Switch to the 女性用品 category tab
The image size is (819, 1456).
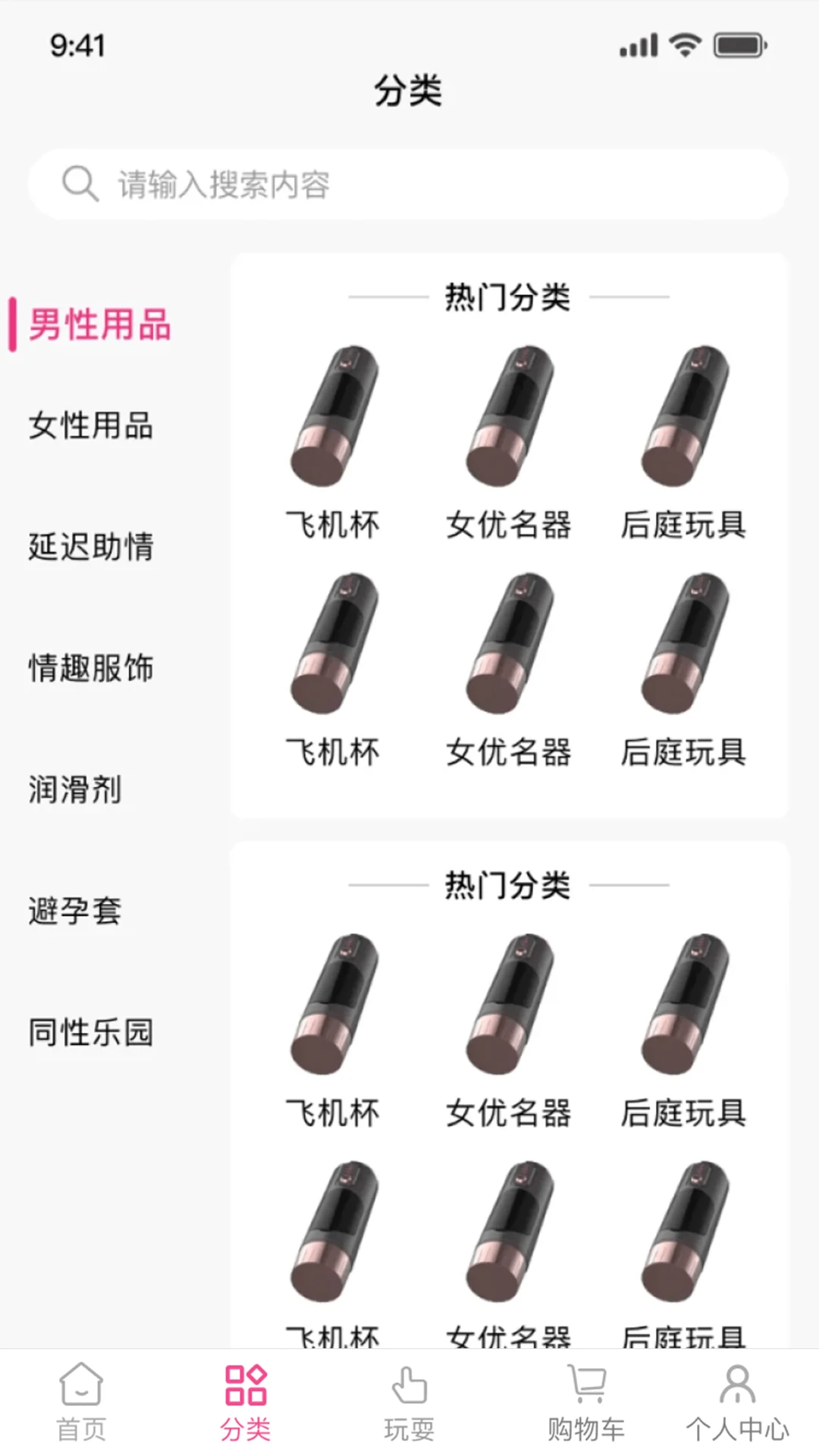pos(90,427)
